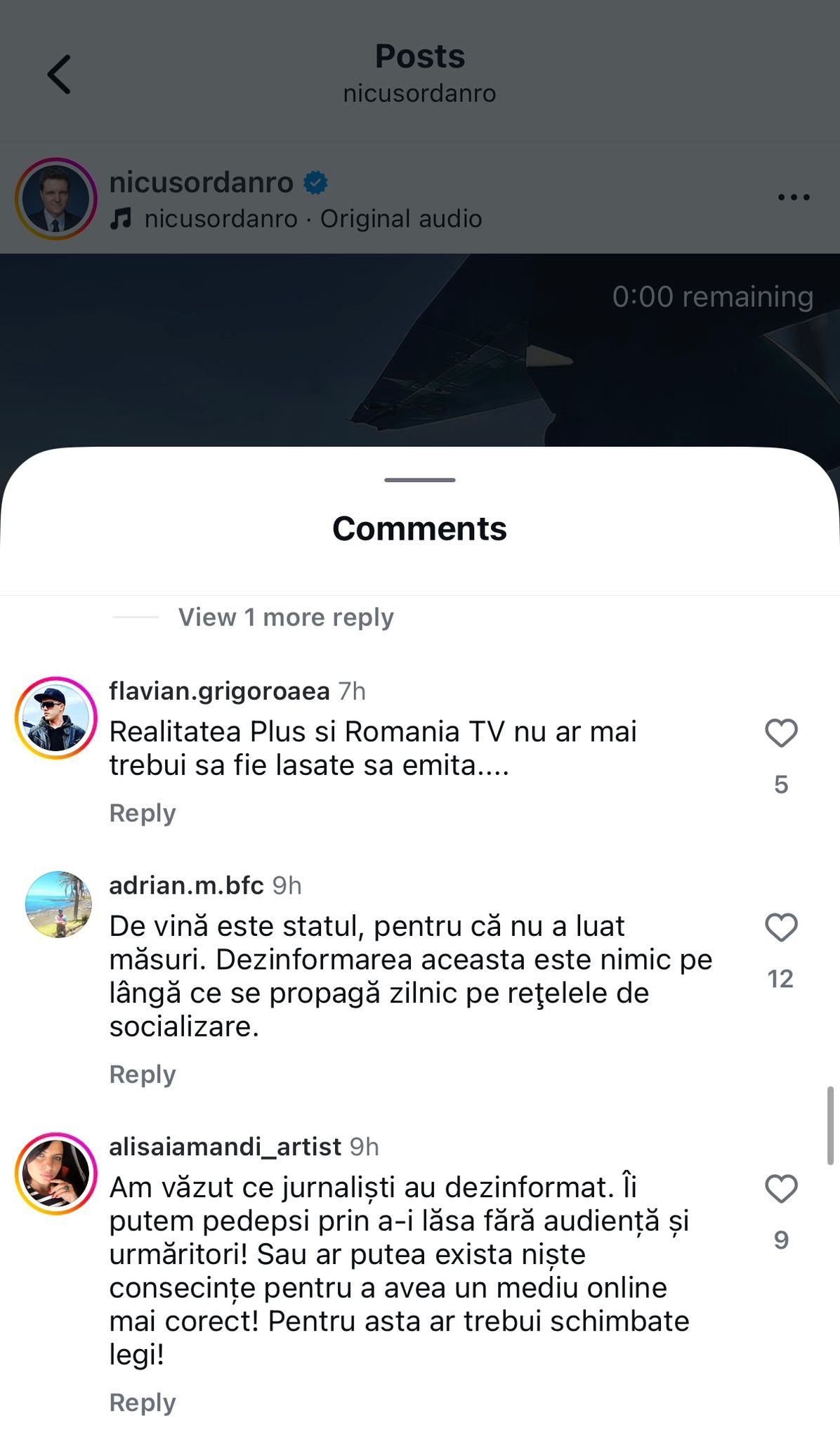Expand View 1 more reply
This screenshot has width=840, height=1439.
point(285,618)
